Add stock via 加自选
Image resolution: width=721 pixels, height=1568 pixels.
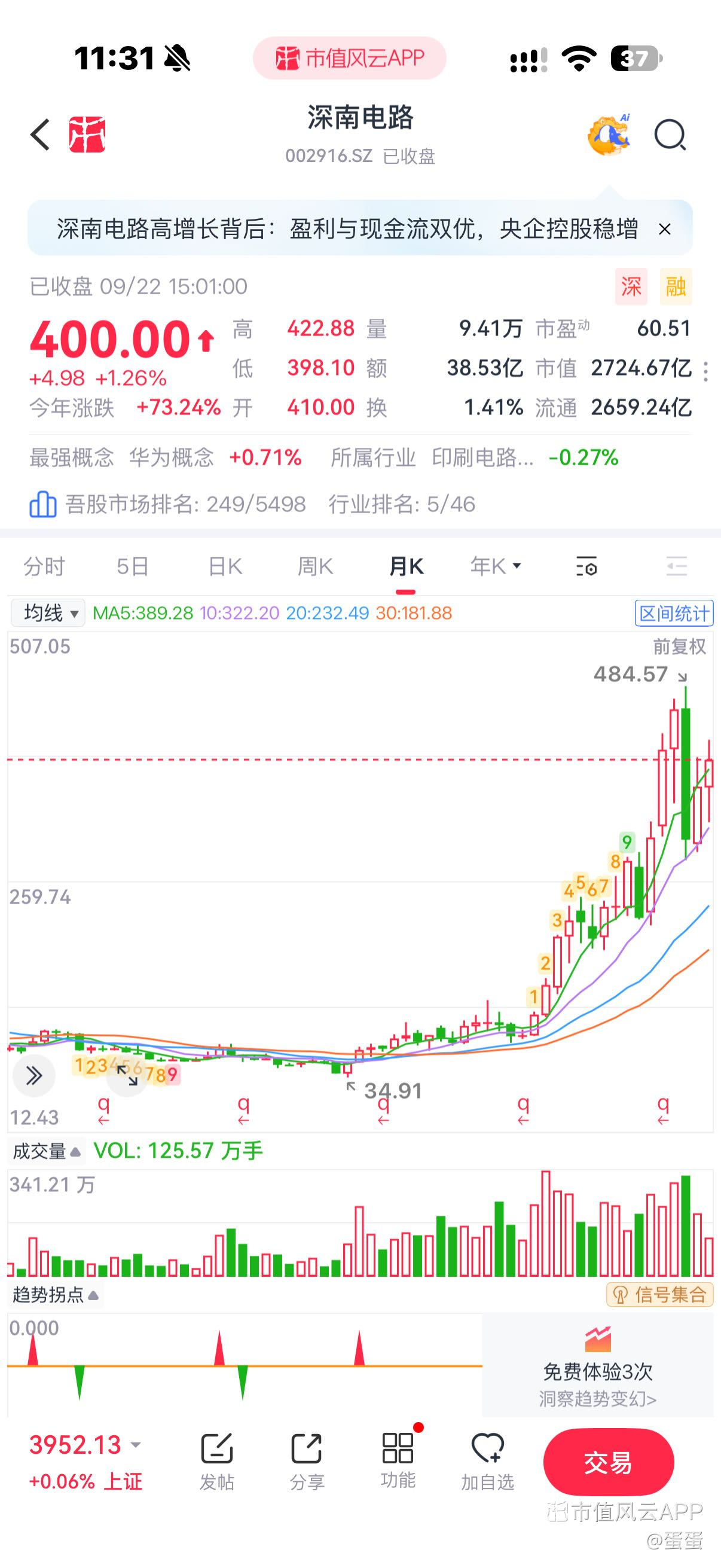487,1461
